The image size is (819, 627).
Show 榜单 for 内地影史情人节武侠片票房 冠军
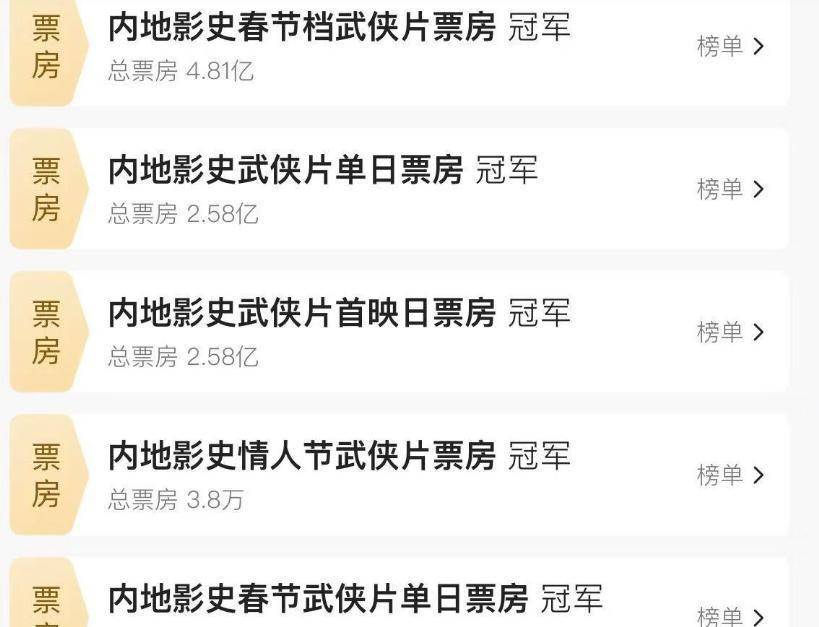(x=730, y=475)
